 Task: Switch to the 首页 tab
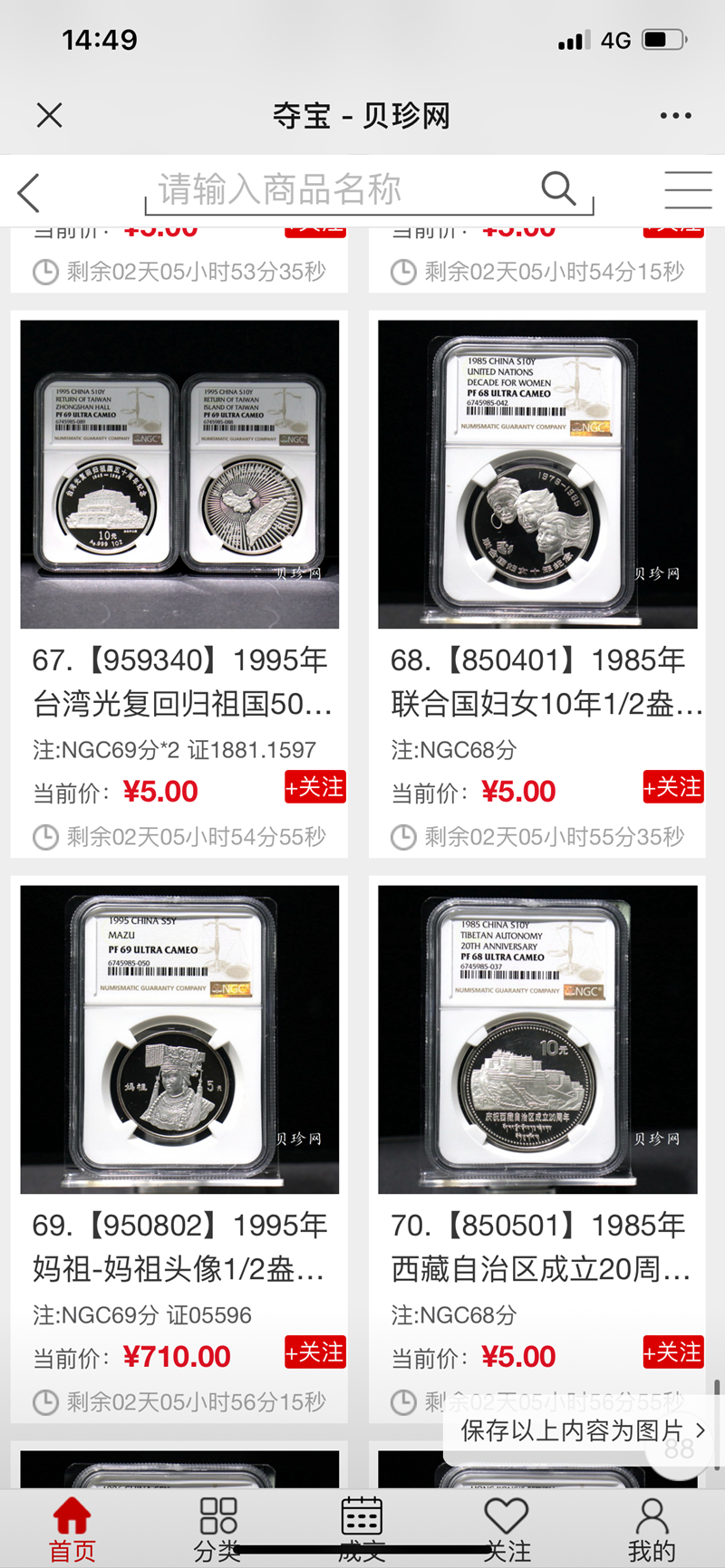coord(72,1530)
